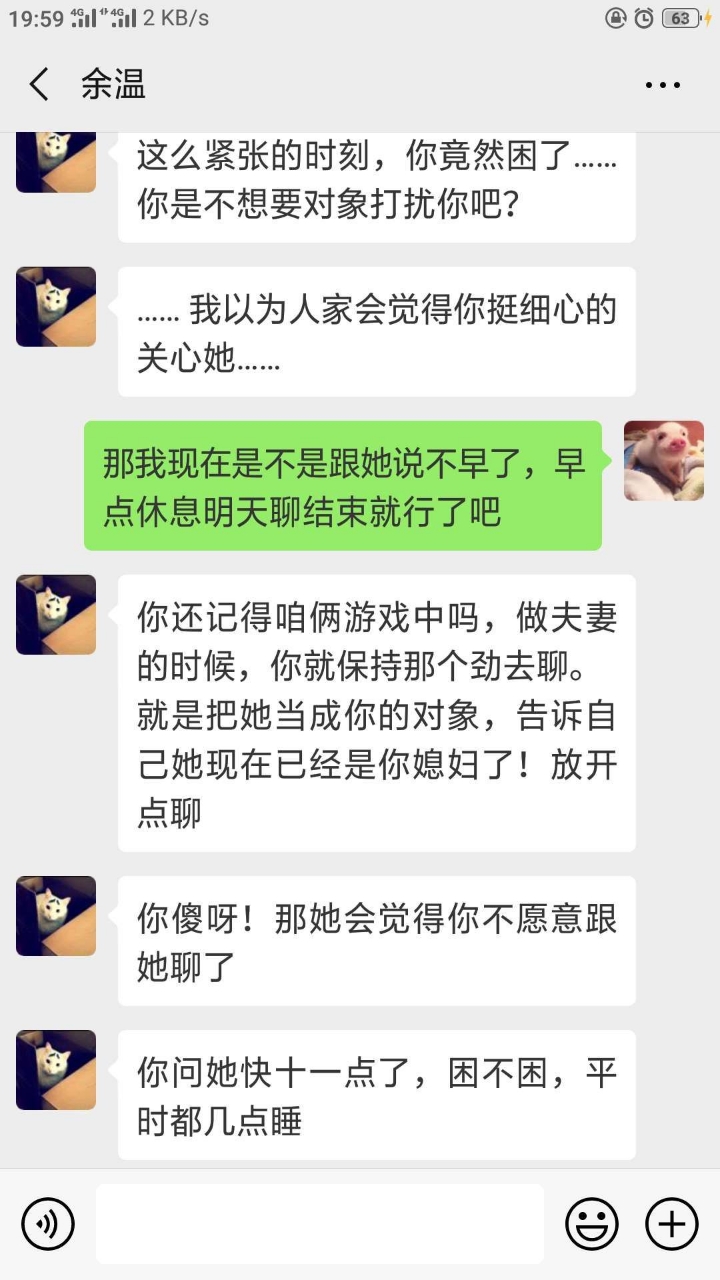Tap 余温's avatar beside the 你傻呀 message
Viewport: 720px width, 1280px height.
point(56,916)
